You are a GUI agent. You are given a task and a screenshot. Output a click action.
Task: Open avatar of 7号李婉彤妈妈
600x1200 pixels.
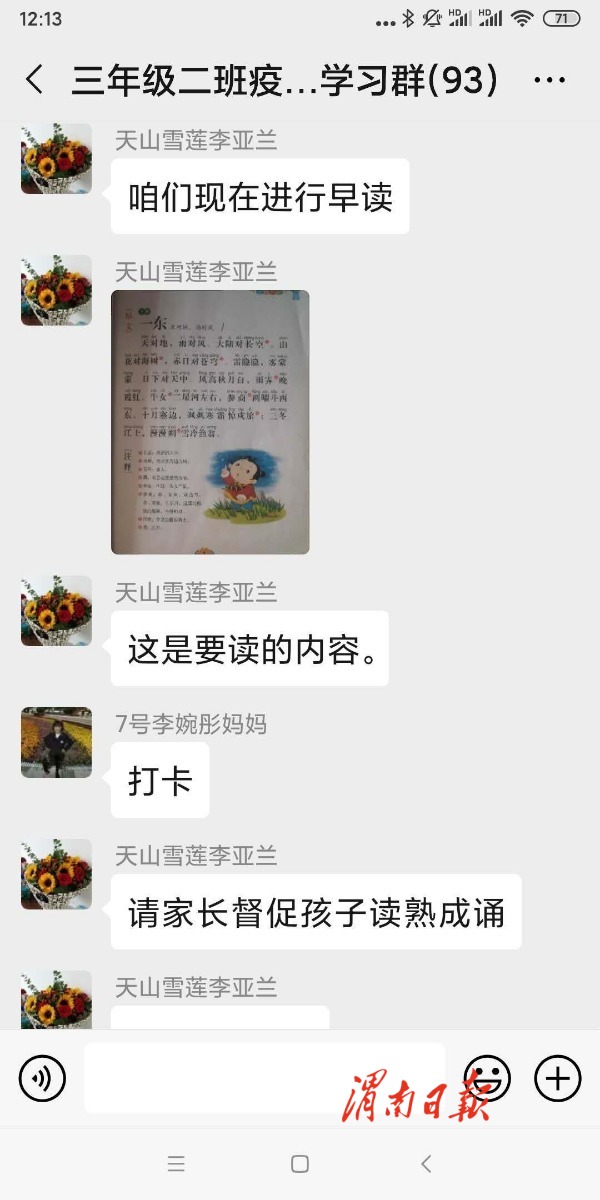pyautogui.click(x=56, y=742)
